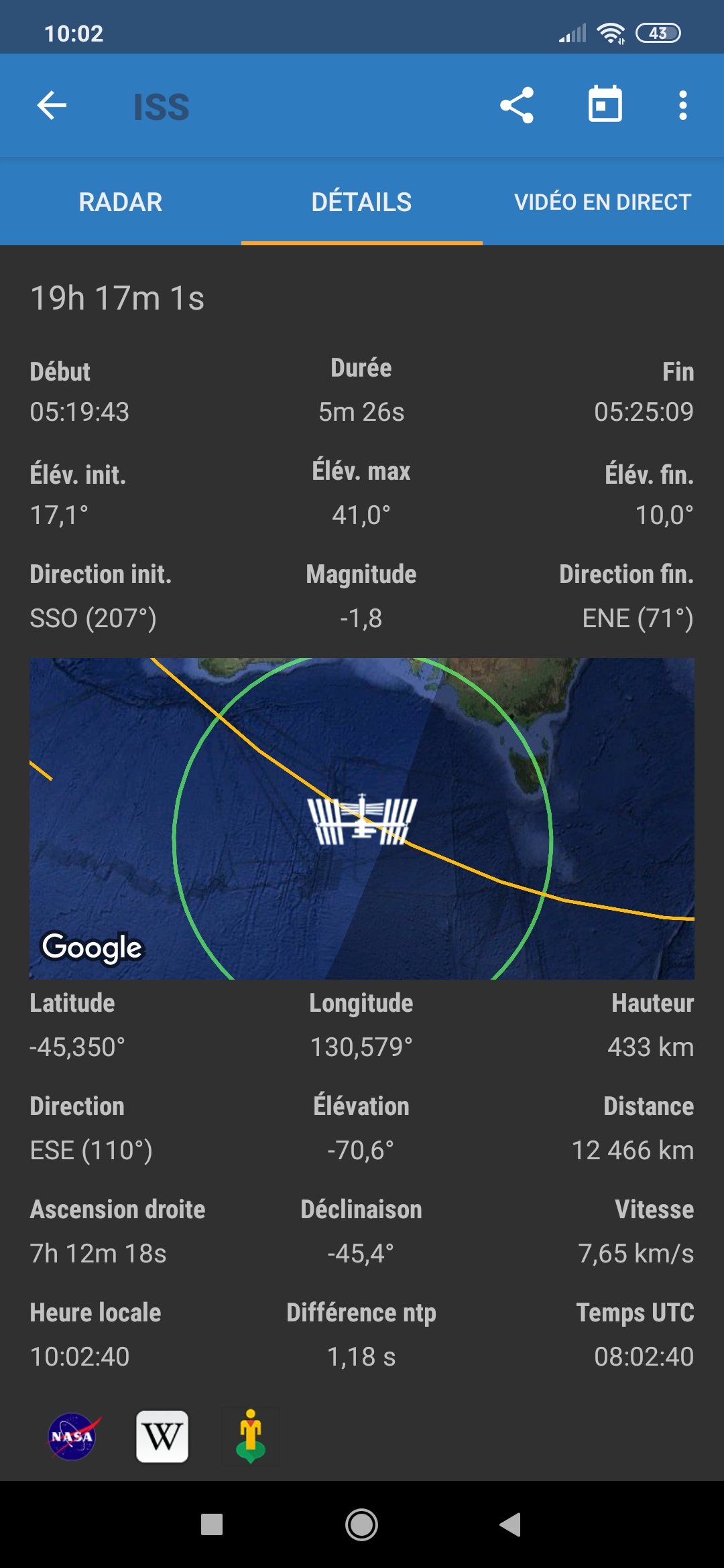Open the recent apps view
This screenshot has width=724, height=1568.
[212, 1524]
